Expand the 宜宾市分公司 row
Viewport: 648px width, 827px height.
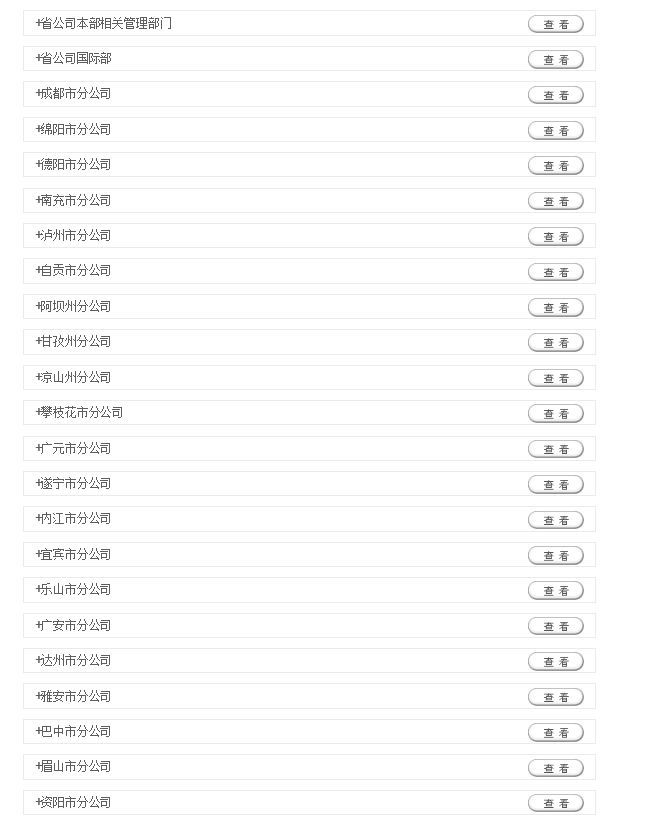[x=39, y=554]
